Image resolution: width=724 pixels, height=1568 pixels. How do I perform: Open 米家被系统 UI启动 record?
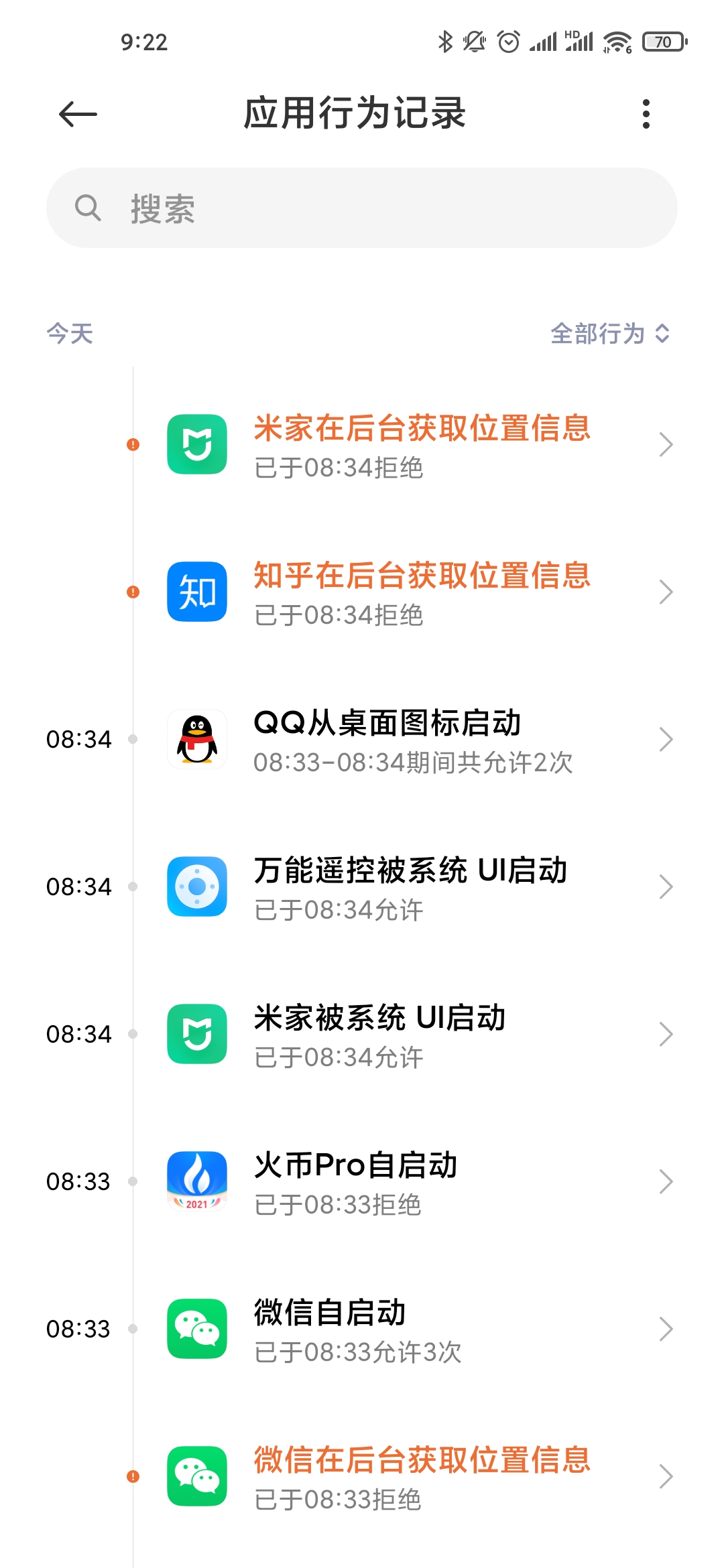point(421,1035)
